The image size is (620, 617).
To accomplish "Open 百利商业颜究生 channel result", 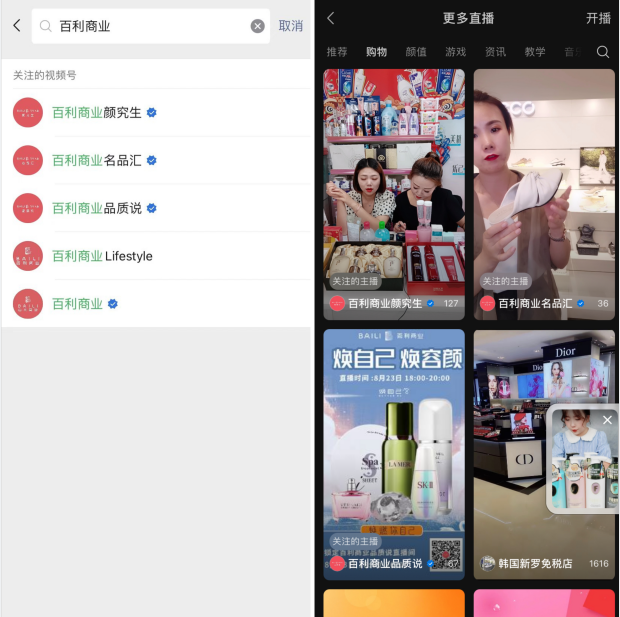I will click(104, 113).
